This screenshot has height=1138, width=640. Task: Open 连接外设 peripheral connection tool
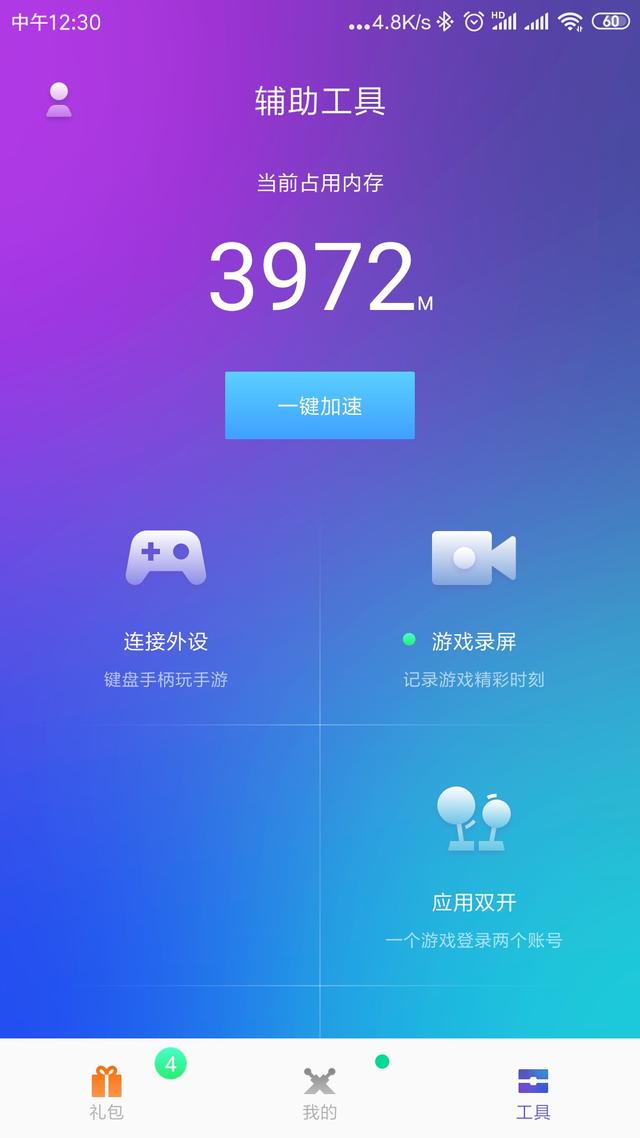coord(166,600)
